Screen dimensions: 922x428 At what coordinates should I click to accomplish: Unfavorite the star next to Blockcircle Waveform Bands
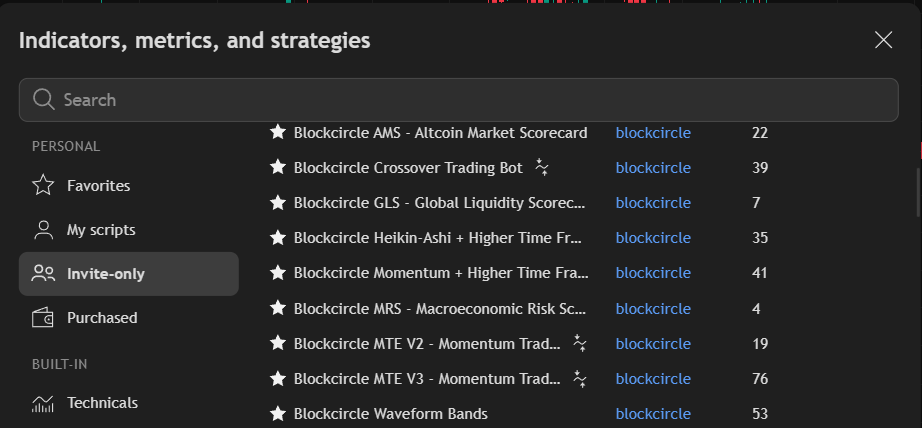coord(278,414)
